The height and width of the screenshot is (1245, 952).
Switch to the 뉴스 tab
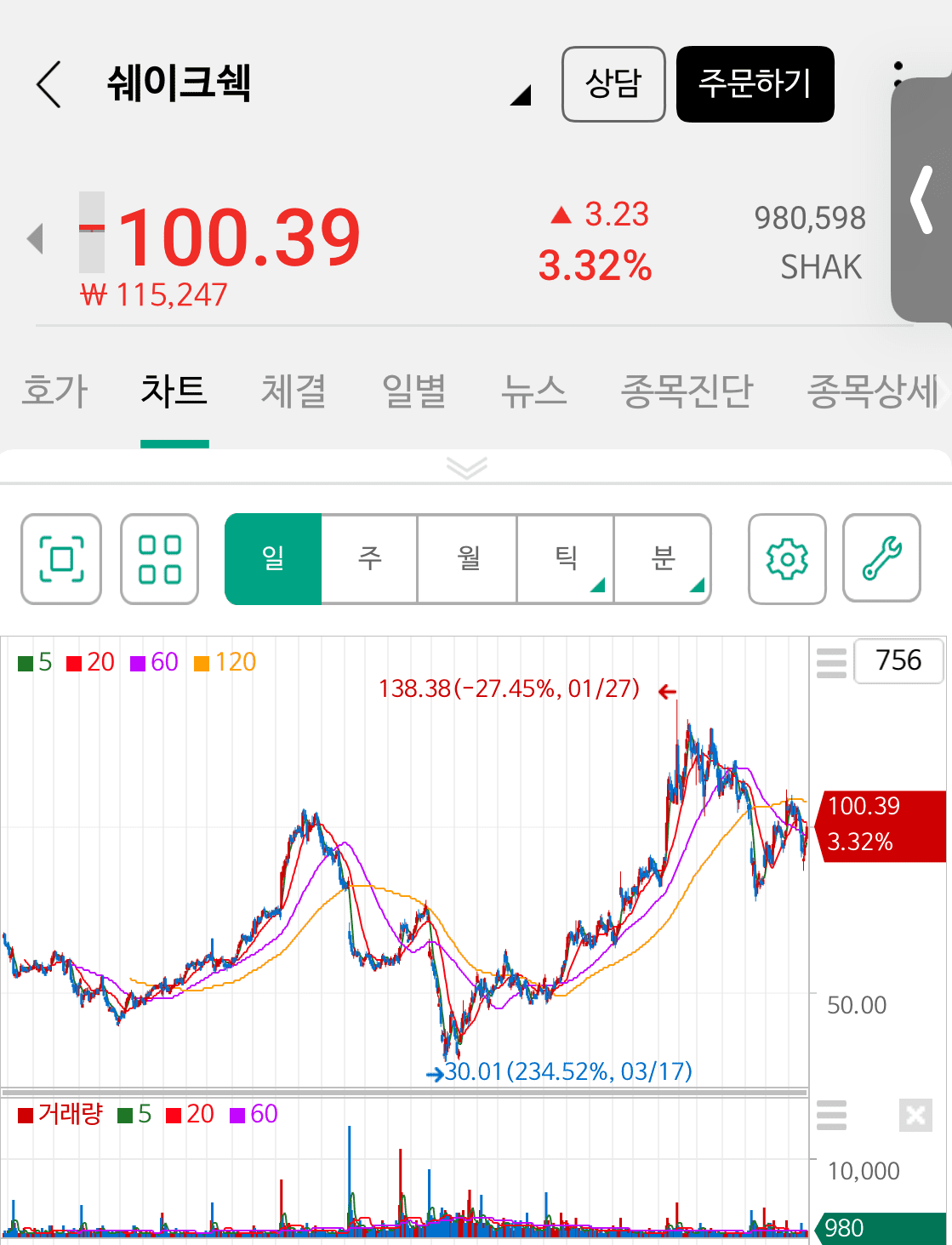coord(533,391)
